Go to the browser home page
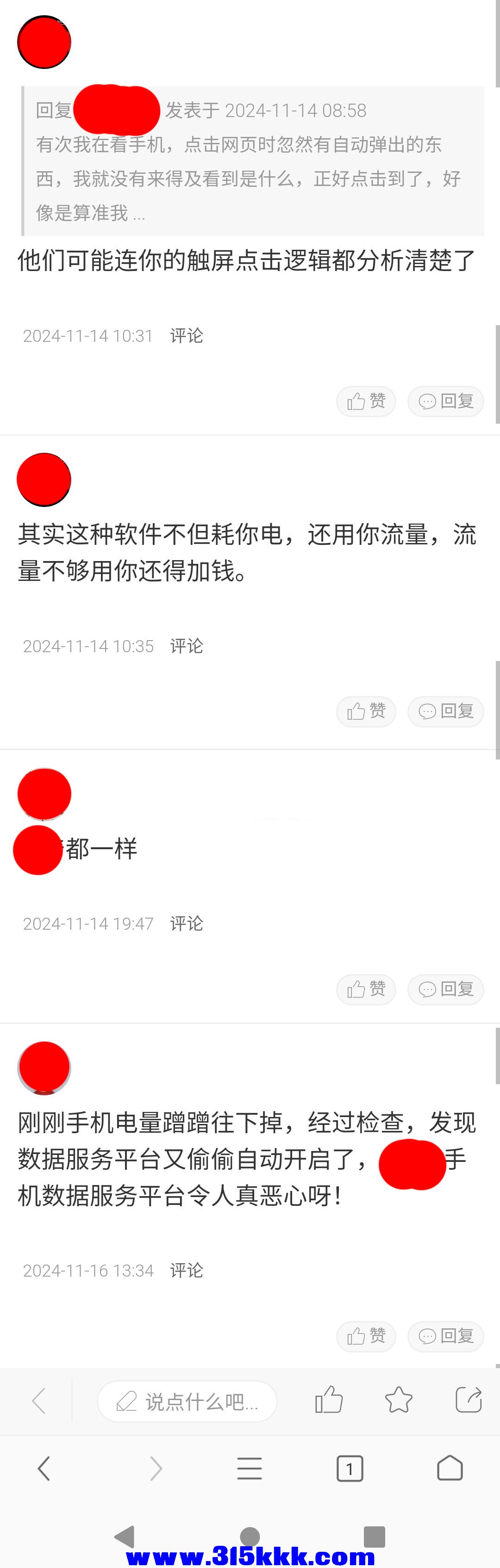This screenshot has height=1568, width=500. pyautogui.click(x=450, y=1468)
